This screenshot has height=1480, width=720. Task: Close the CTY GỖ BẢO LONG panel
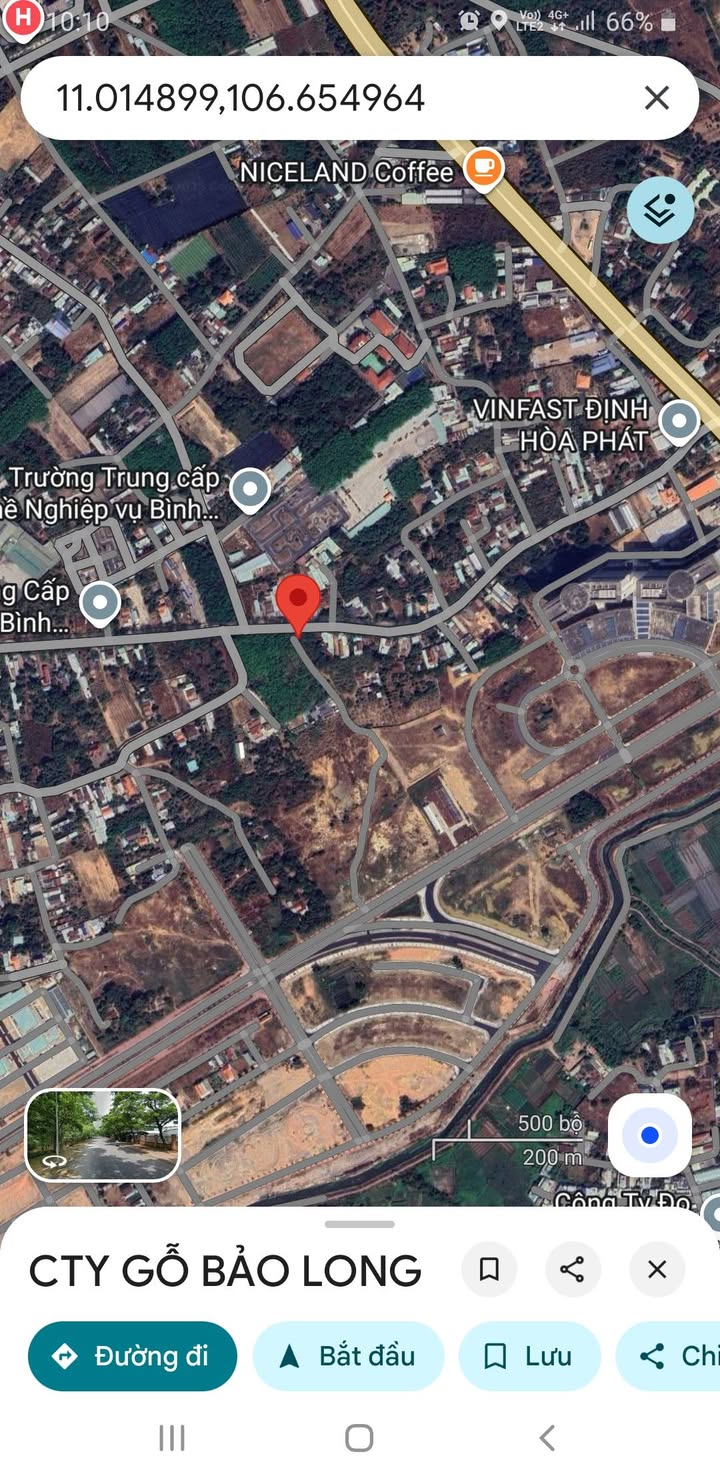pos(656,1270)
